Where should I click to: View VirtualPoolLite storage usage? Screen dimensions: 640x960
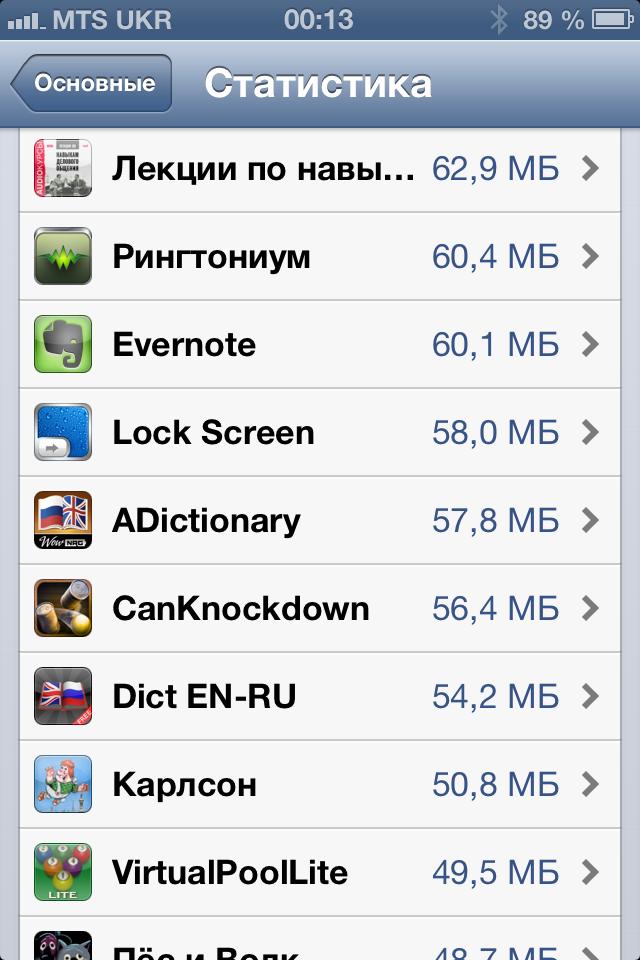pyautogui.click(x=320, y=872)
